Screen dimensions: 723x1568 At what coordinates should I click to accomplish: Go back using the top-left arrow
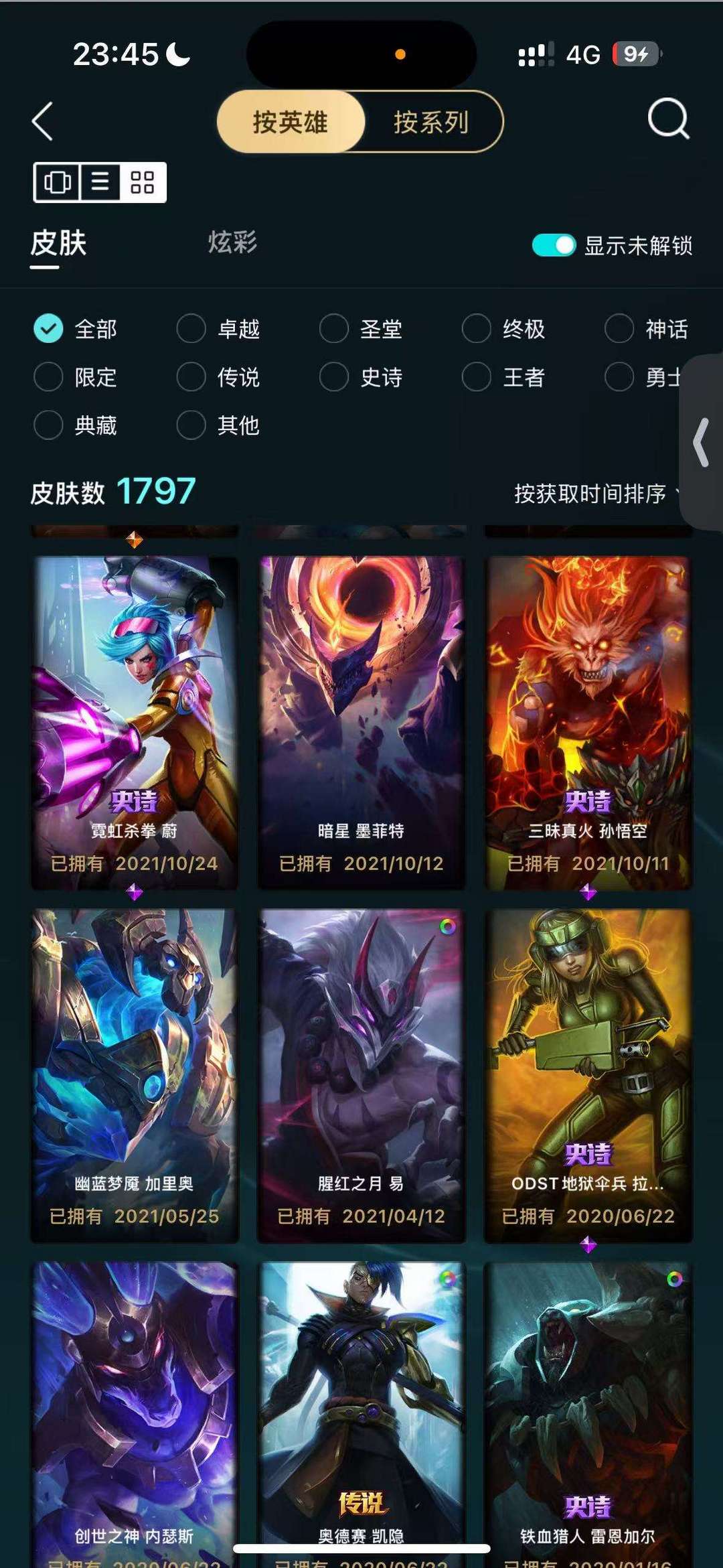coord(43,121)
